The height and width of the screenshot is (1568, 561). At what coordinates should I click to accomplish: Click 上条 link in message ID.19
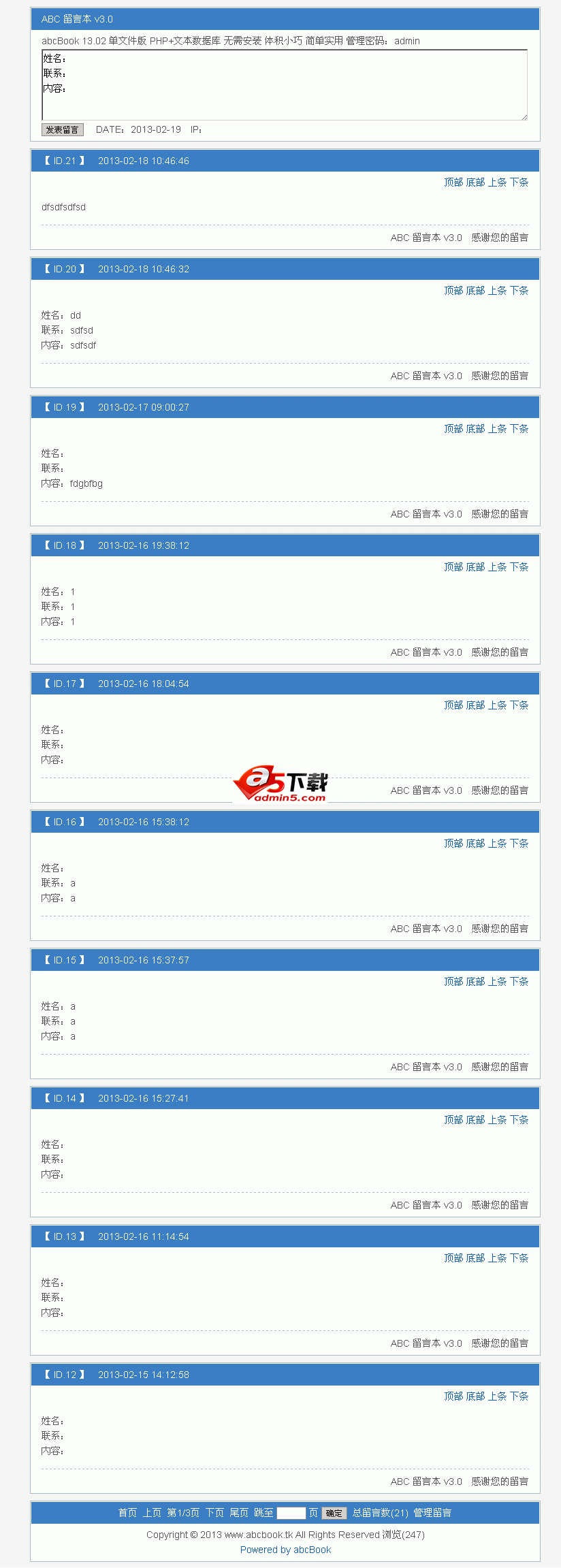(498, 428)
